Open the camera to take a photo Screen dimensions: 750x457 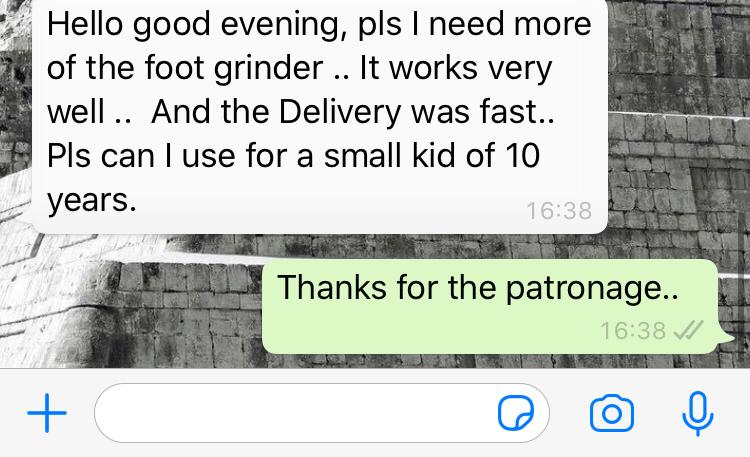(612, 413)
